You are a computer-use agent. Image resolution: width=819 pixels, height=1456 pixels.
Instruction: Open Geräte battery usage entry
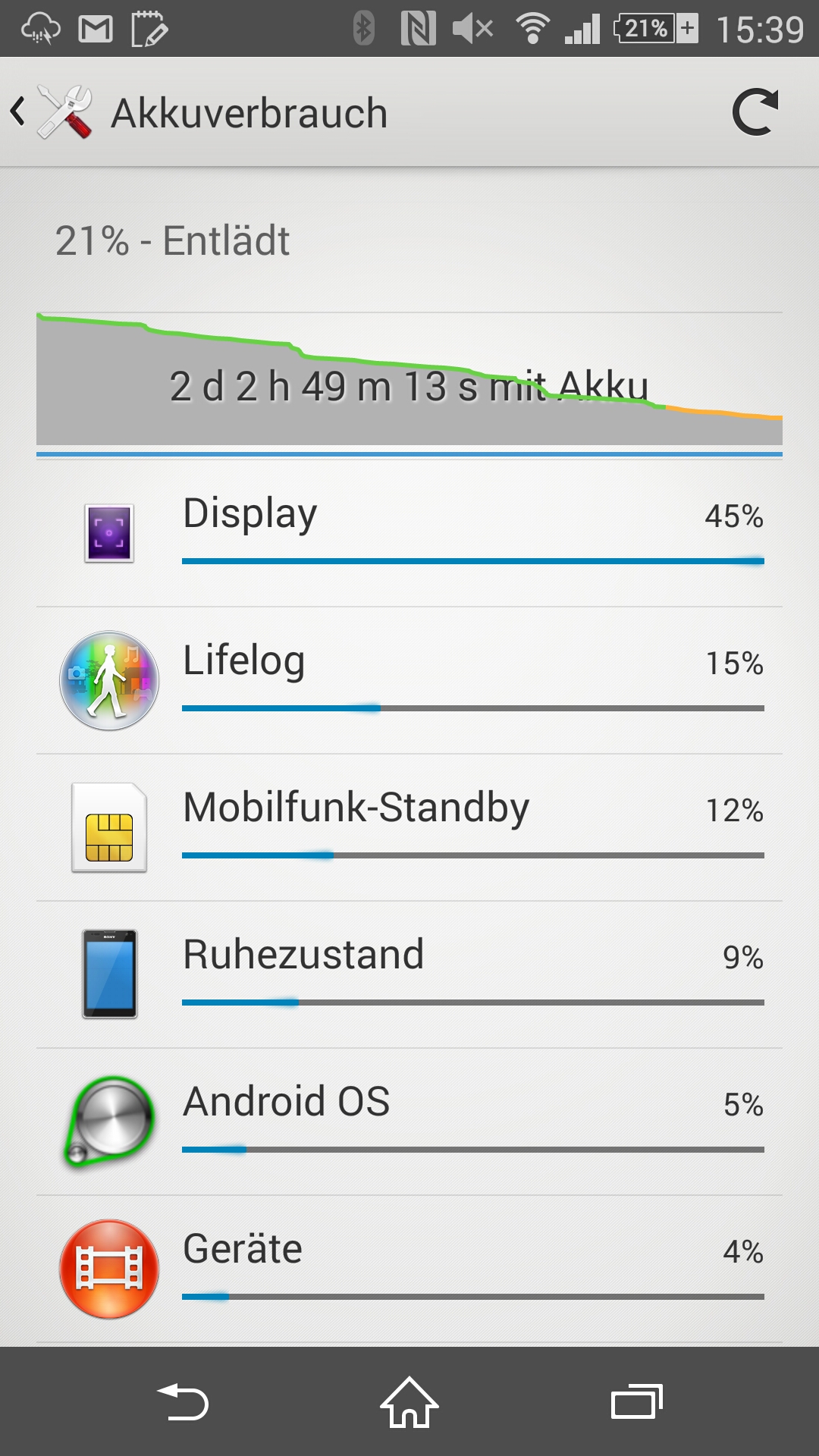pyautogui.click(x=409, y=1269)
